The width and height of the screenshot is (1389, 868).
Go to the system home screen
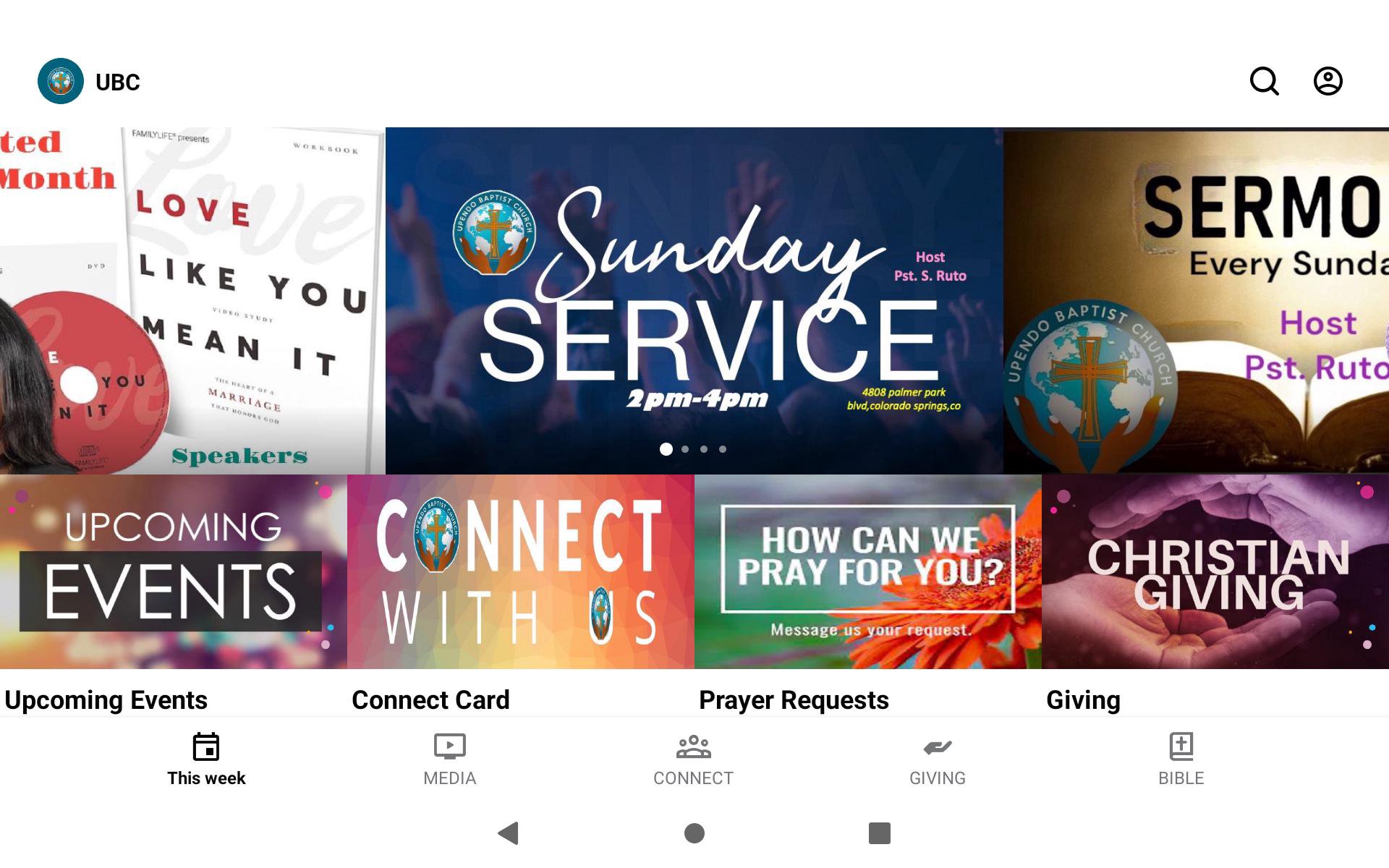(694, 833)
